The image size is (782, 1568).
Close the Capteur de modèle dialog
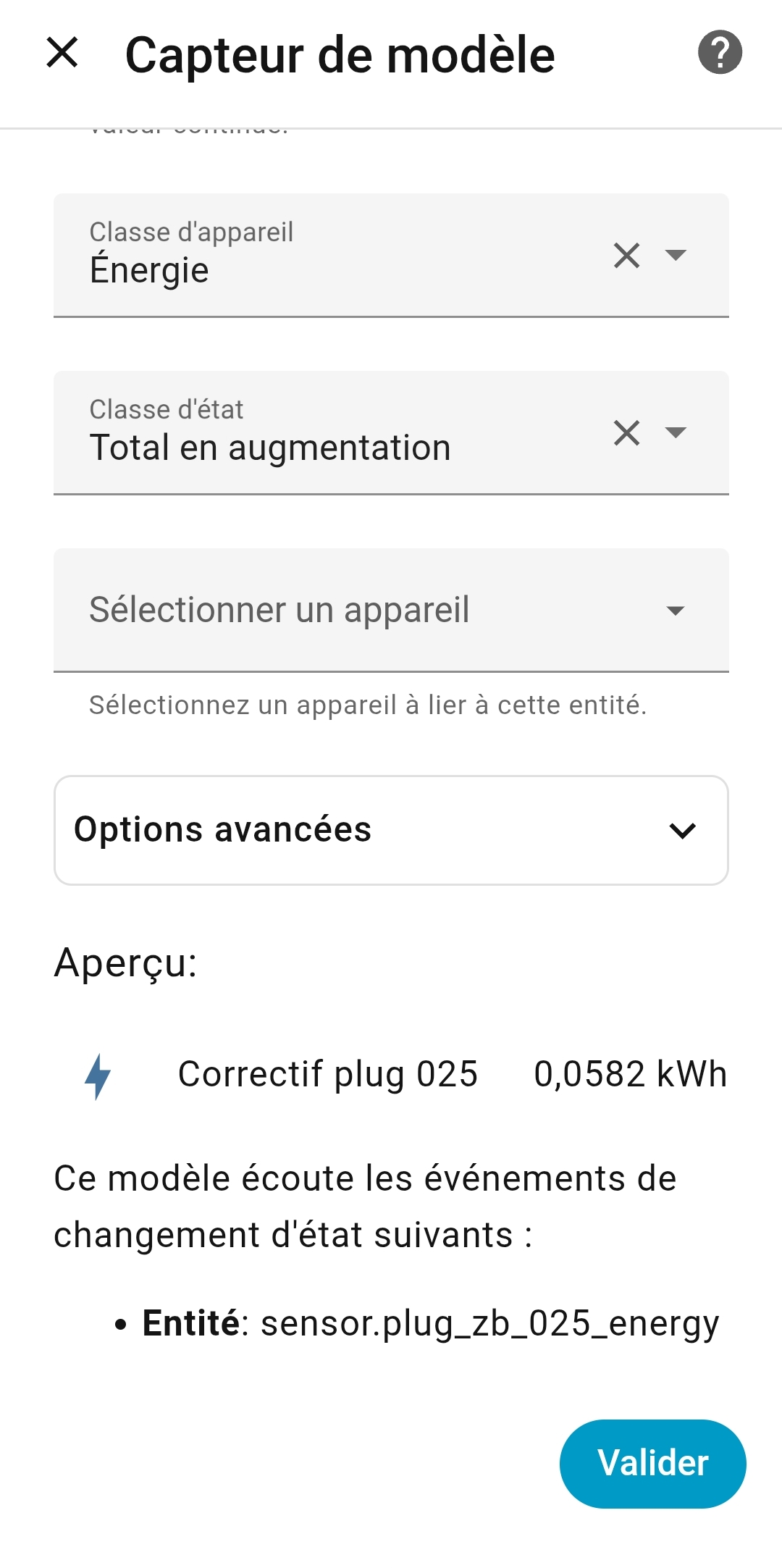62,53
